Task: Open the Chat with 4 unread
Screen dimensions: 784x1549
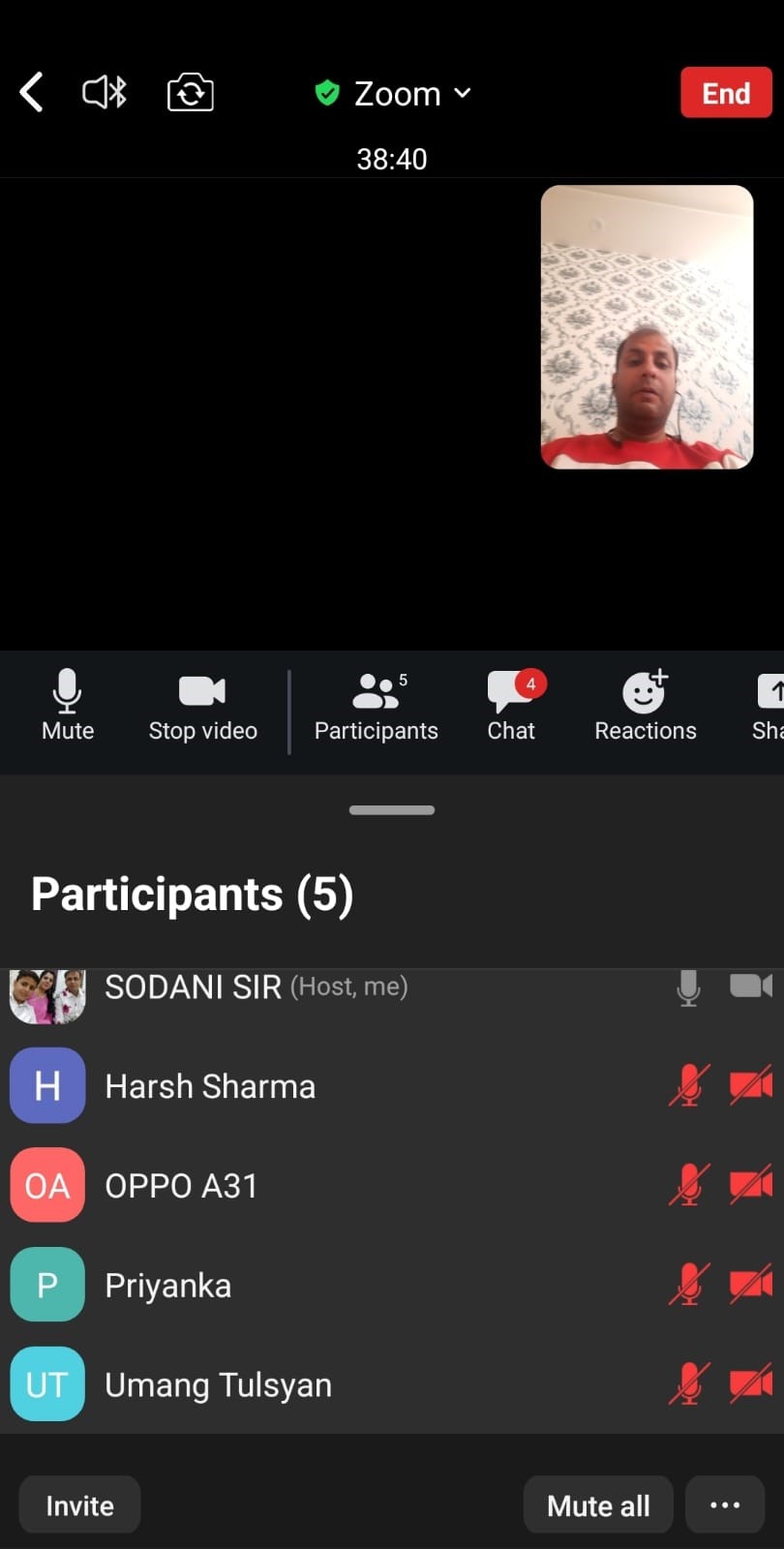Action: click(513, 705)
